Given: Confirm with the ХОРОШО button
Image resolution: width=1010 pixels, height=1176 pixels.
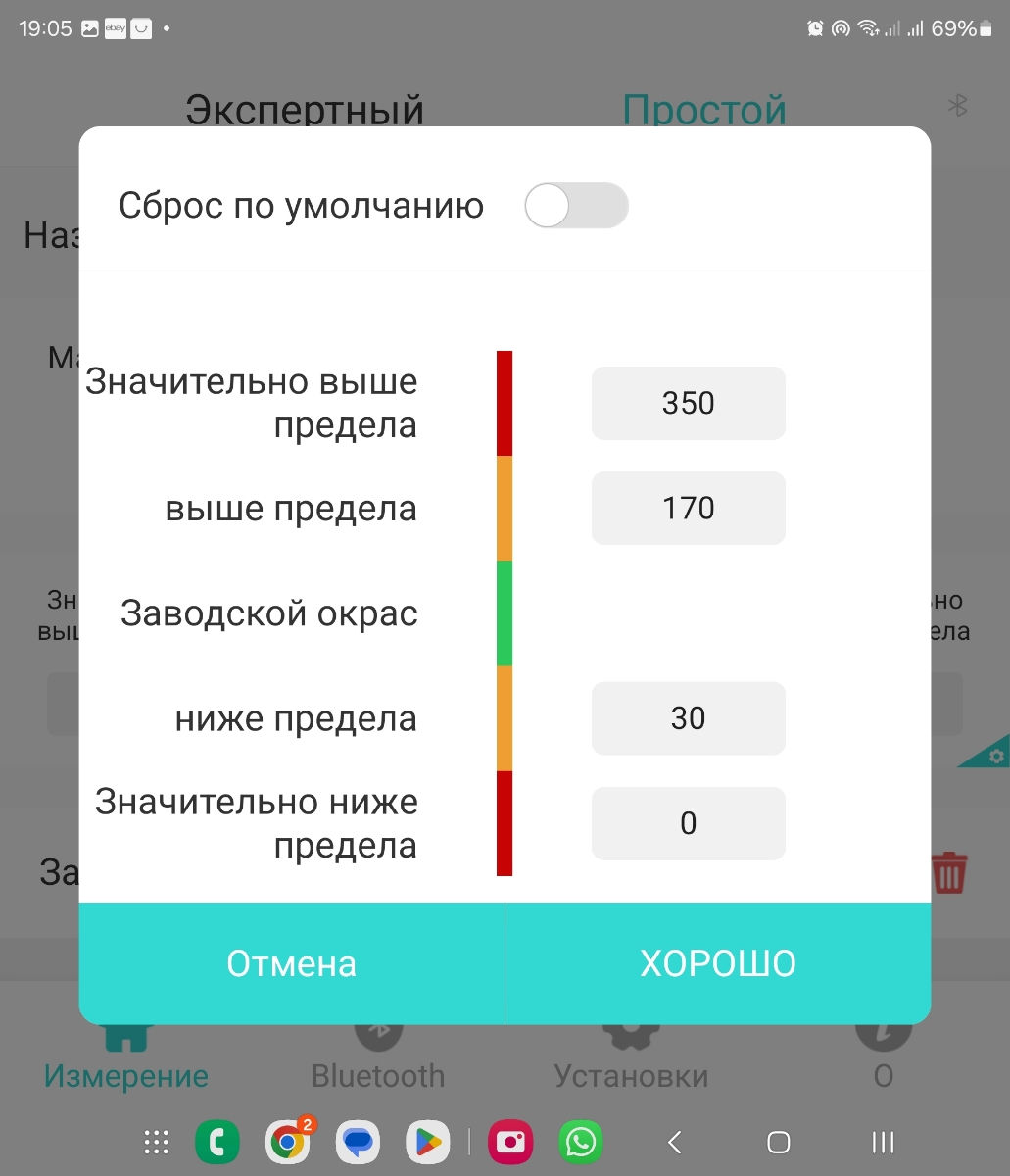Looking at the screenshot, I should 718,963.
